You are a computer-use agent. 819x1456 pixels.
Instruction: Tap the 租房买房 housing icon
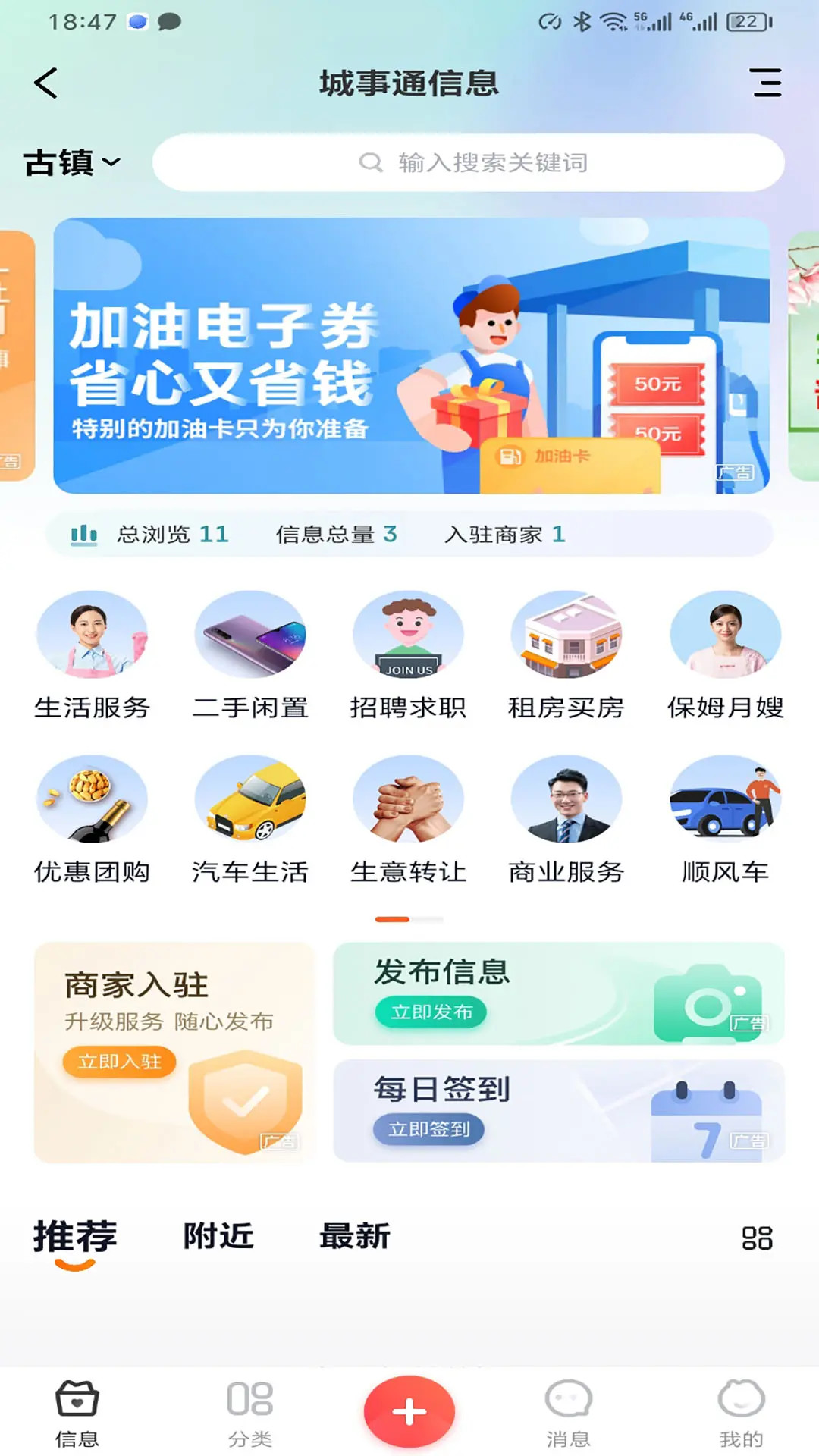(x=566, y=657)
